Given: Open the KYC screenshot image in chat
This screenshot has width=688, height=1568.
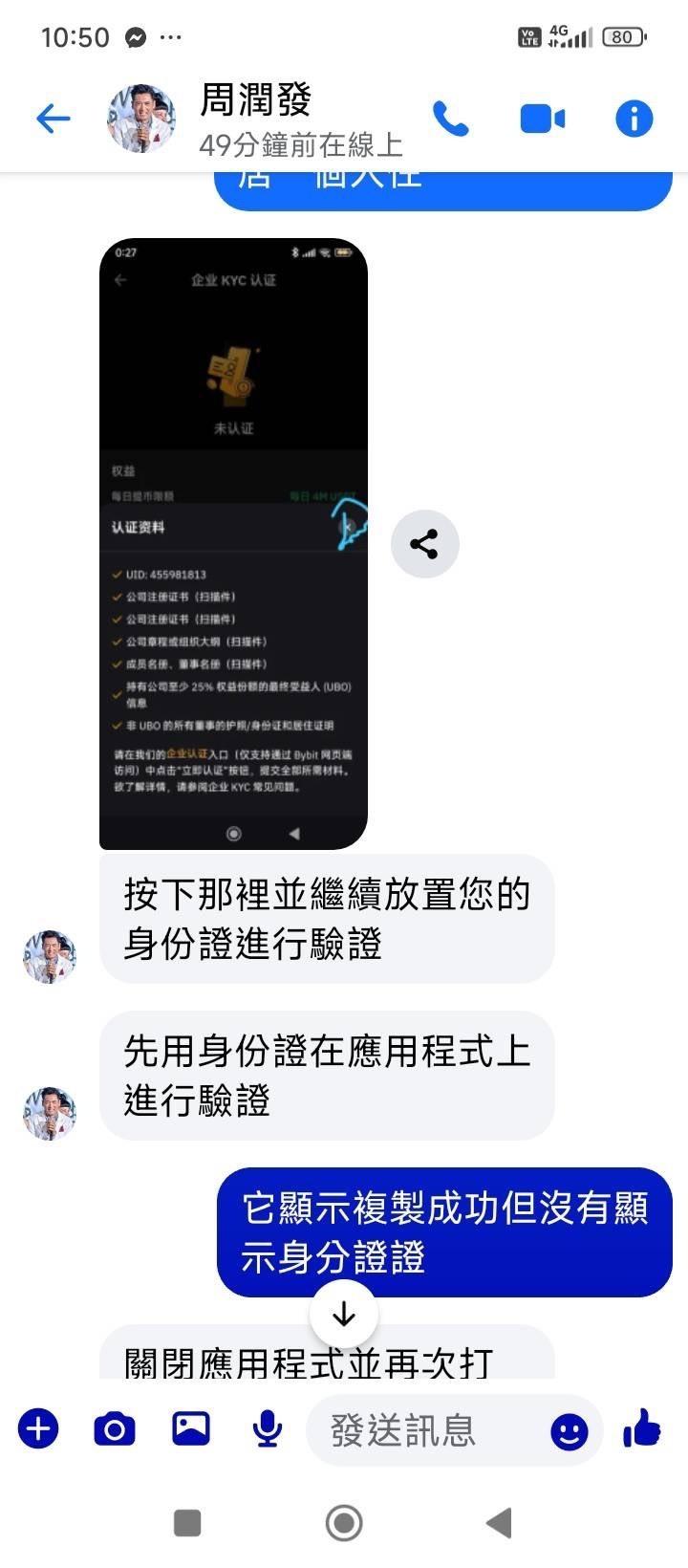Looking at the screenshot, I should (233, 543).
